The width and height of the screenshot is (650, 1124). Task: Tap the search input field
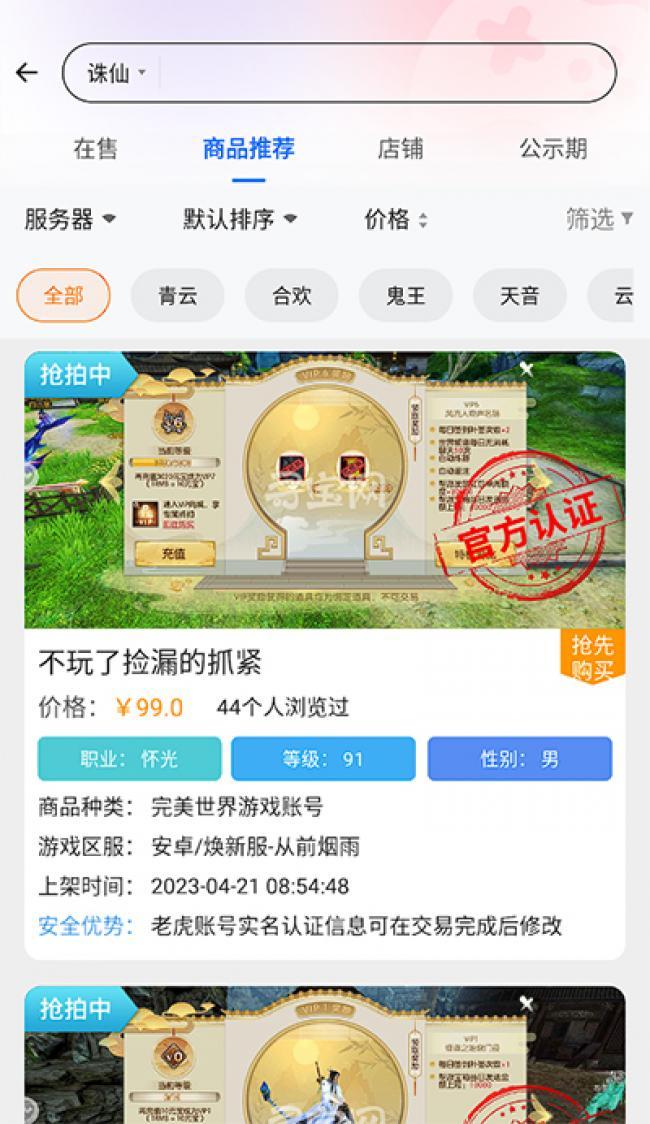click(385, 73)
